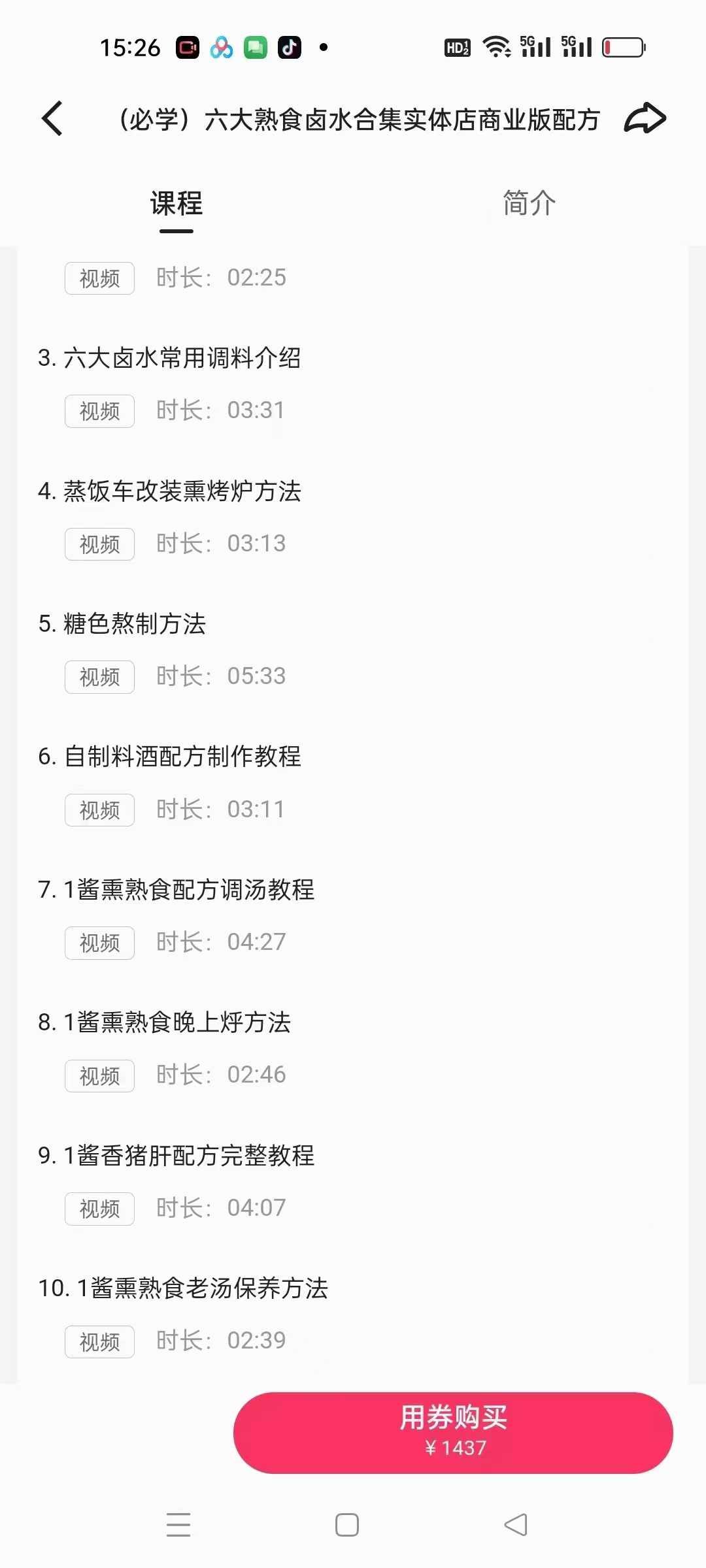Screen dimensions: 706x1568
Task: Open the share icon next to course title
Action: [x=646, y=118]
